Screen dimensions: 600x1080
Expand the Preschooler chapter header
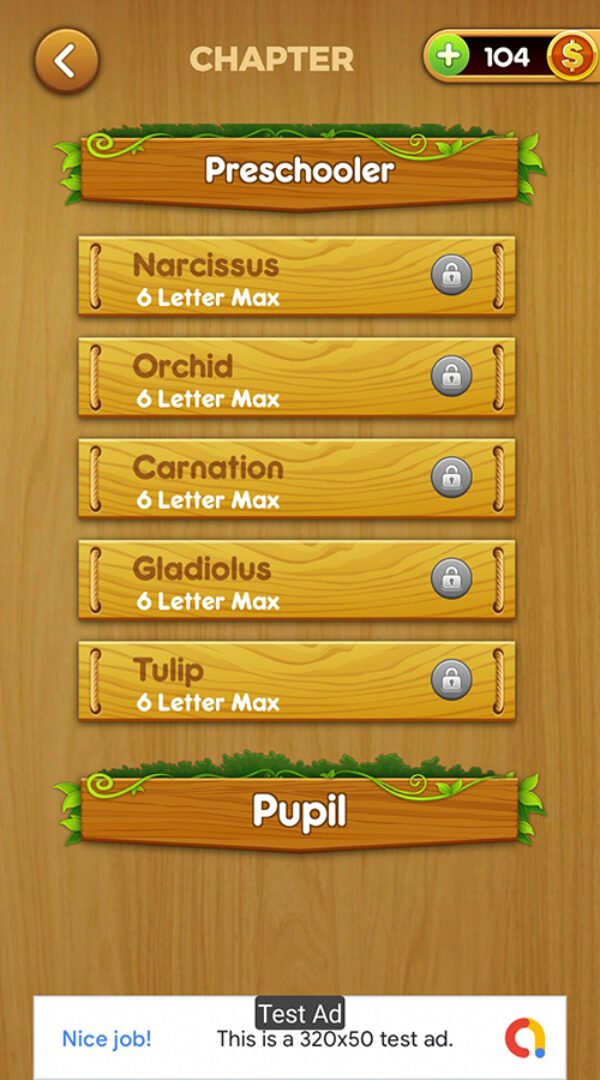(299, 171)
